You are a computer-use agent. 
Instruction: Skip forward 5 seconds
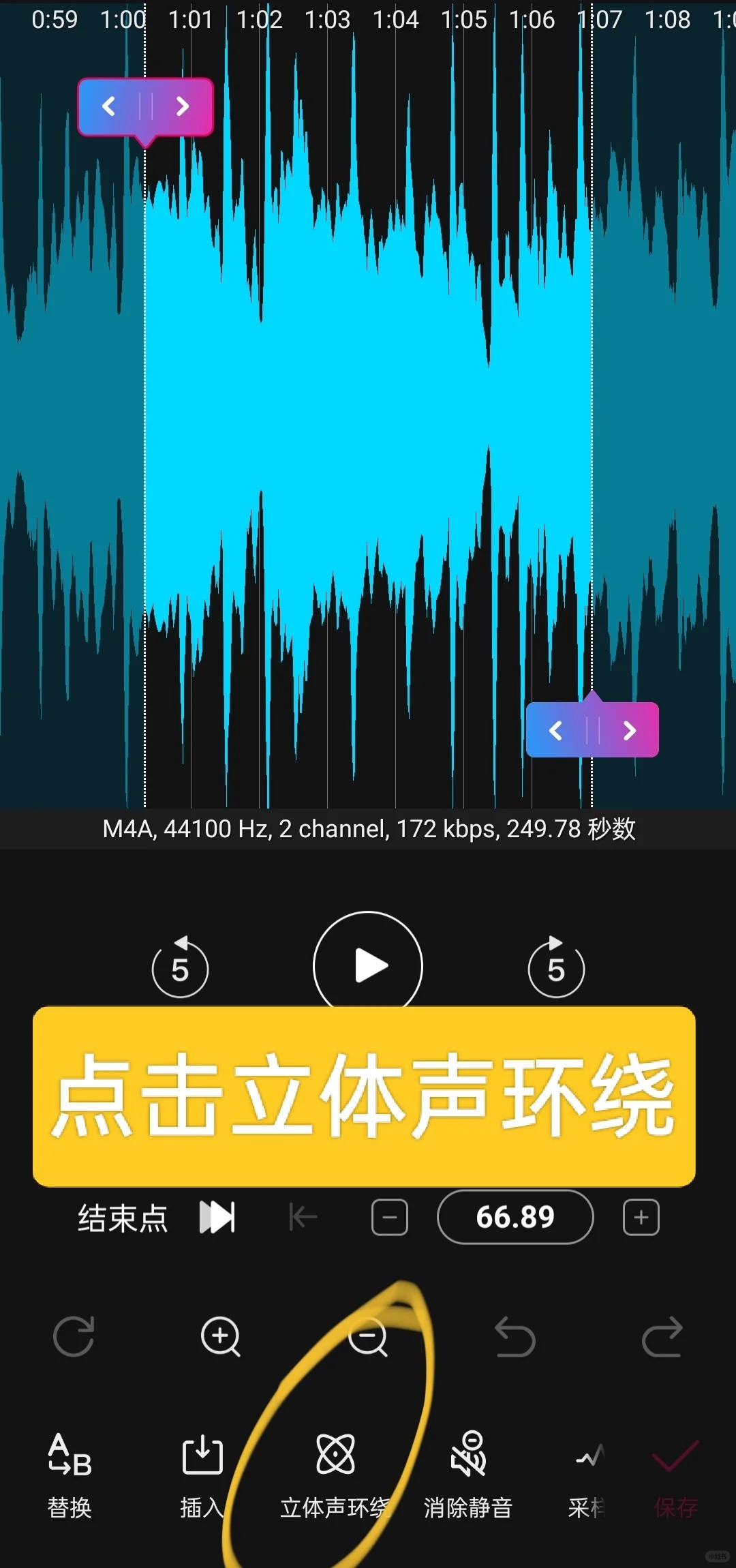click(x=556, y=967)
